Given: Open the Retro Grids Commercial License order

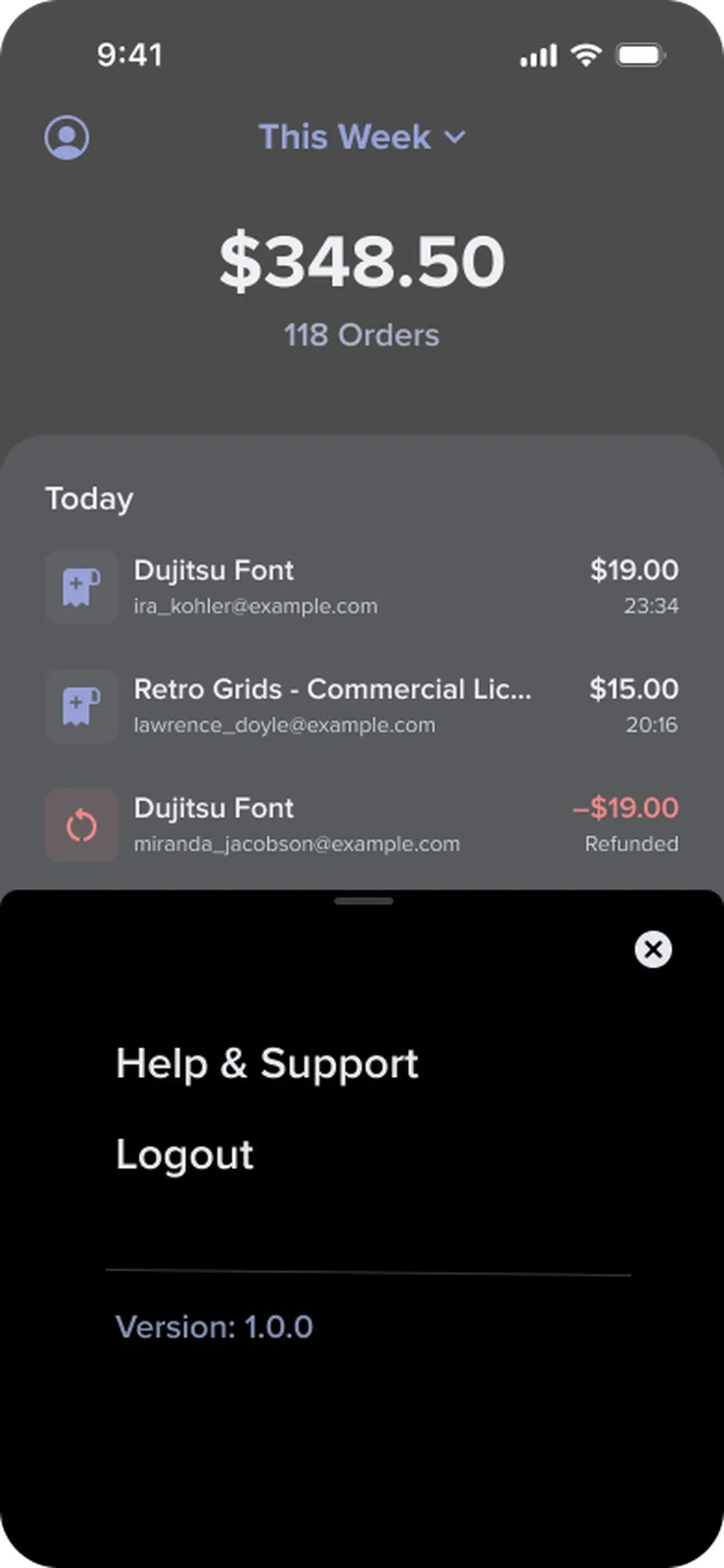Looking at the screenshot, I should click(x=361, y=705).
